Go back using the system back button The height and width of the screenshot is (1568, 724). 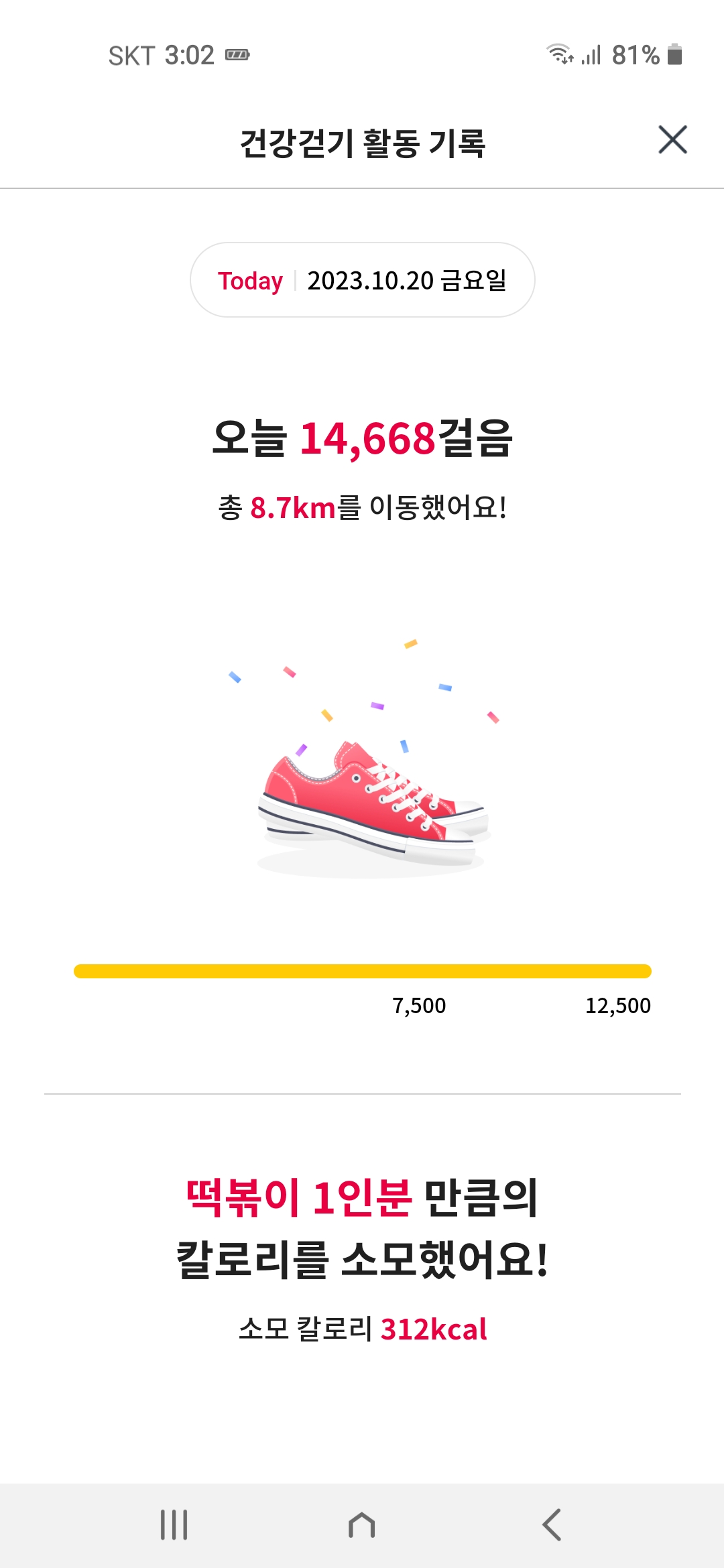551,1525
